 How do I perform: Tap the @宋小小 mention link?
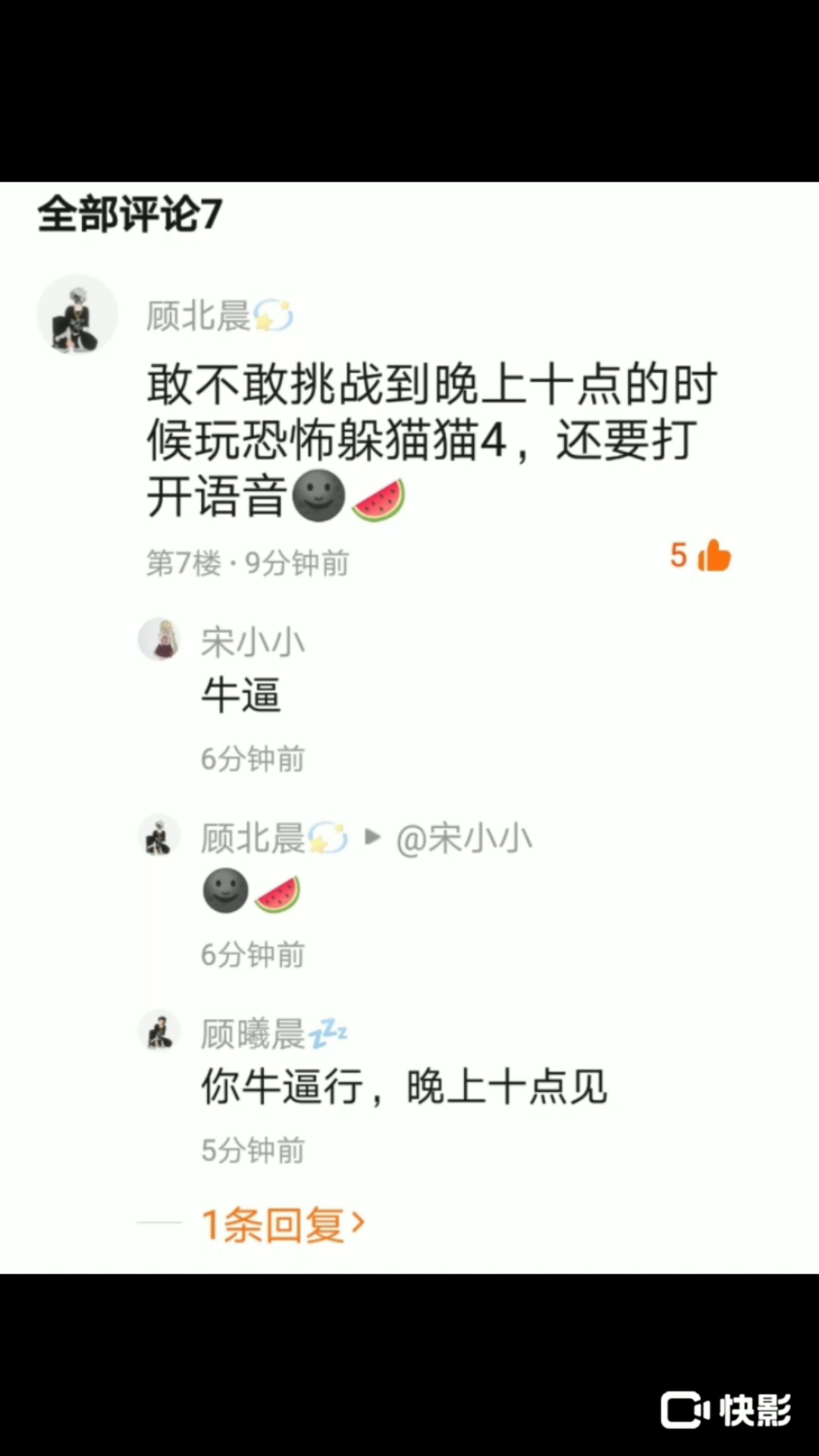point(463,839)
